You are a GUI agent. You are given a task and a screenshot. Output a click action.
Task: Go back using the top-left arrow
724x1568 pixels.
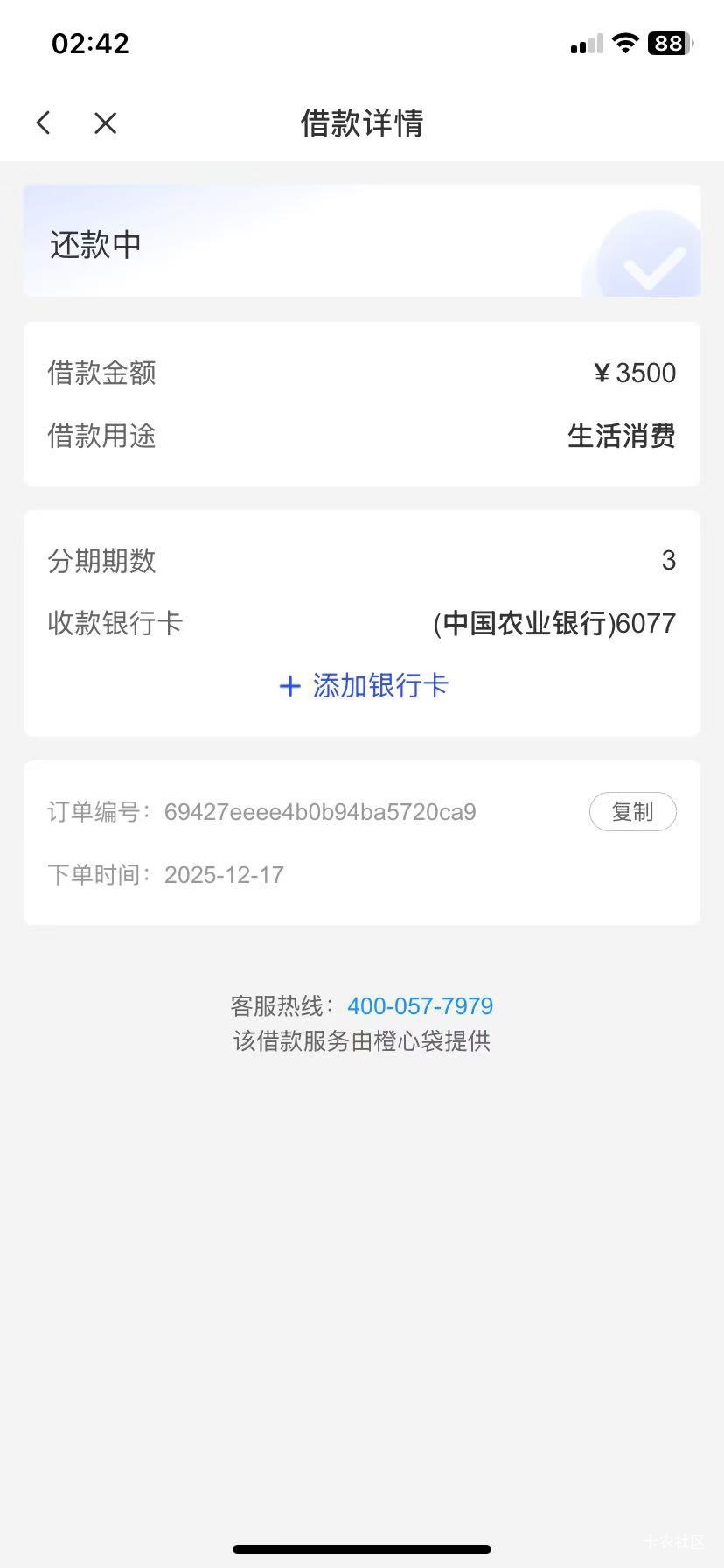[44, 123]
